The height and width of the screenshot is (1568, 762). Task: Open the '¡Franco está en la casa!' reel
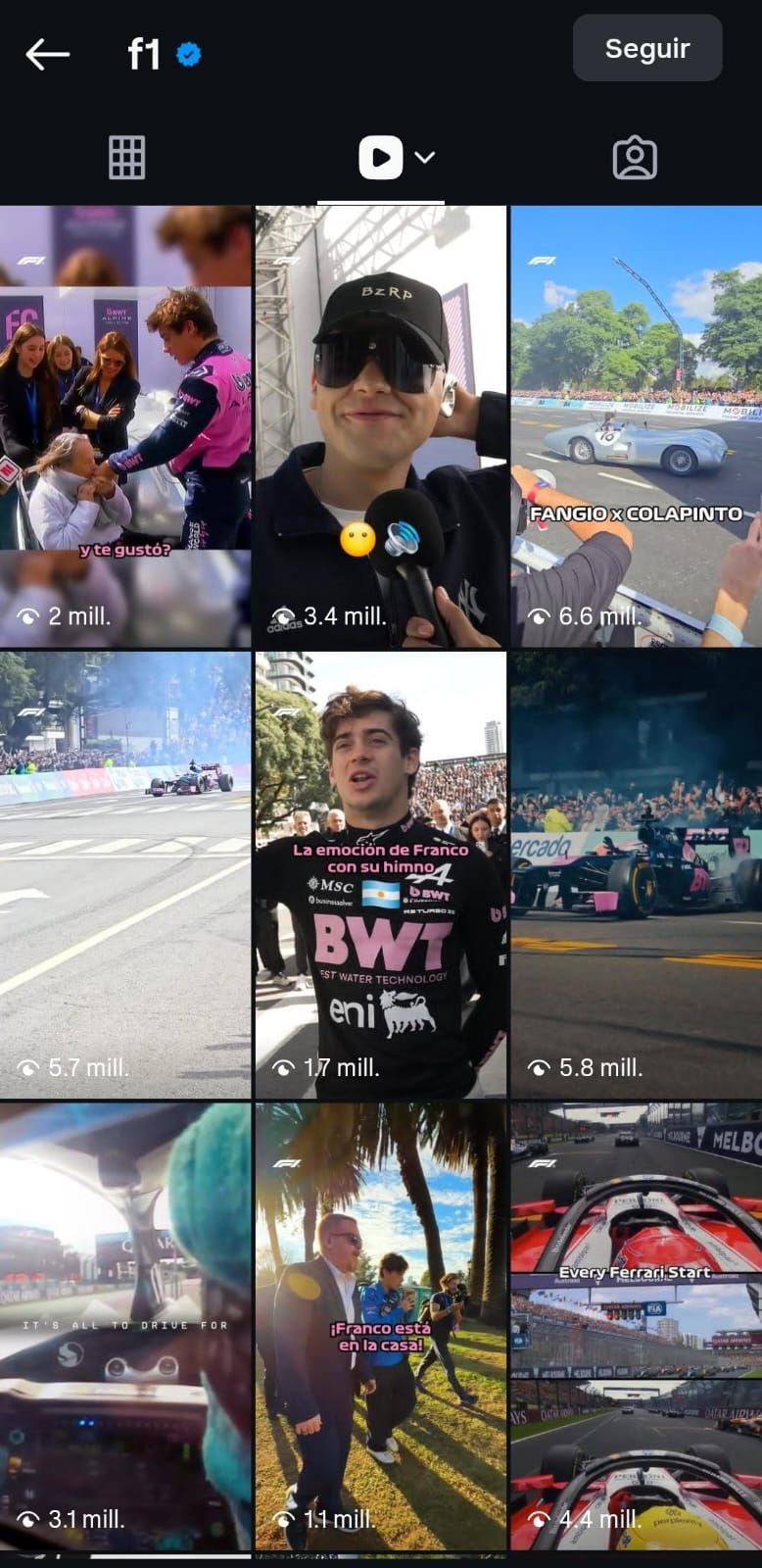click(381, 1325)
